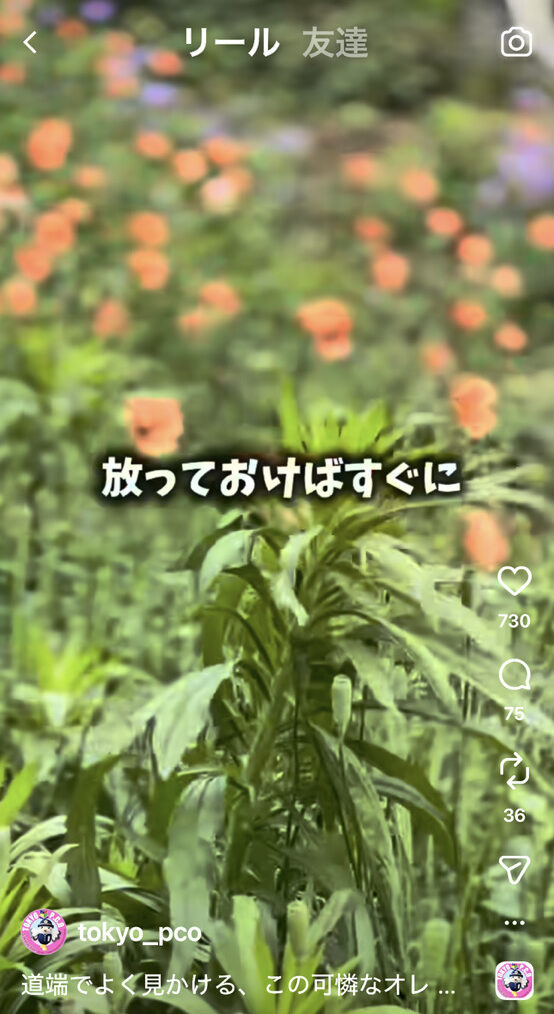Expand the caption starting with 道端でよく見かける

click(238, 986)
